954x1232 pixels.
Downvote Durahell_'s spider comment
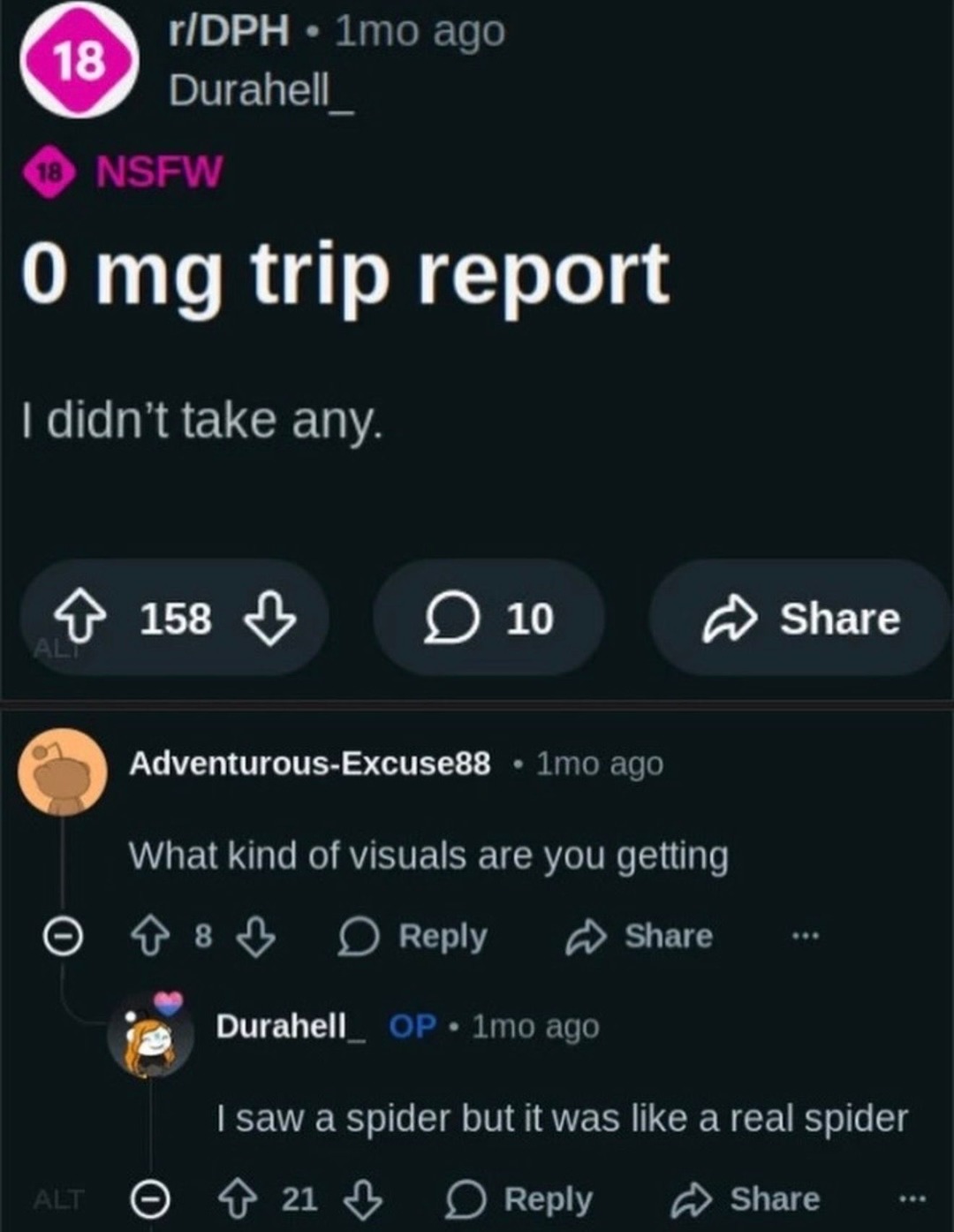(363, 1199)
